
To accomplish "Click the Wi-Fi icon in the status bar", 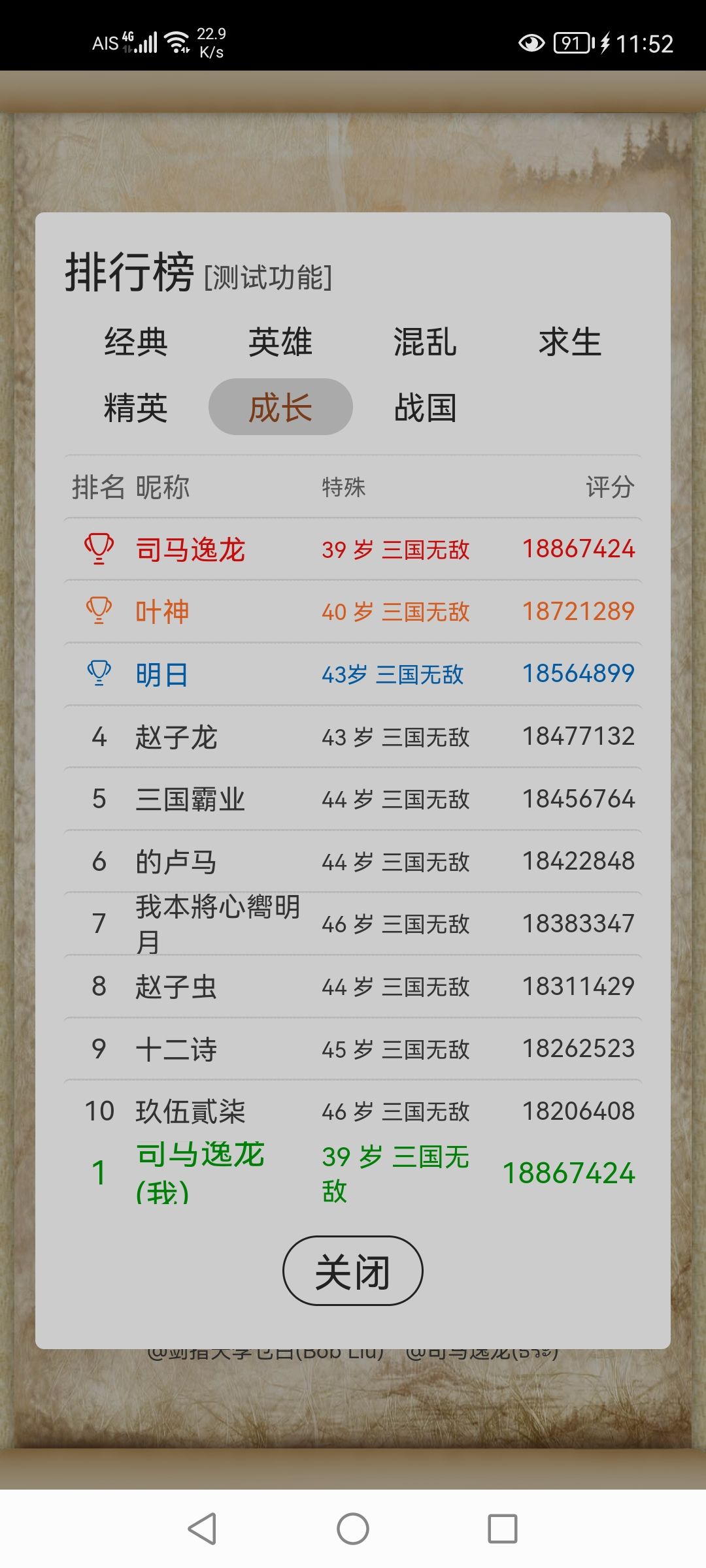I will (x=177, y=41).
